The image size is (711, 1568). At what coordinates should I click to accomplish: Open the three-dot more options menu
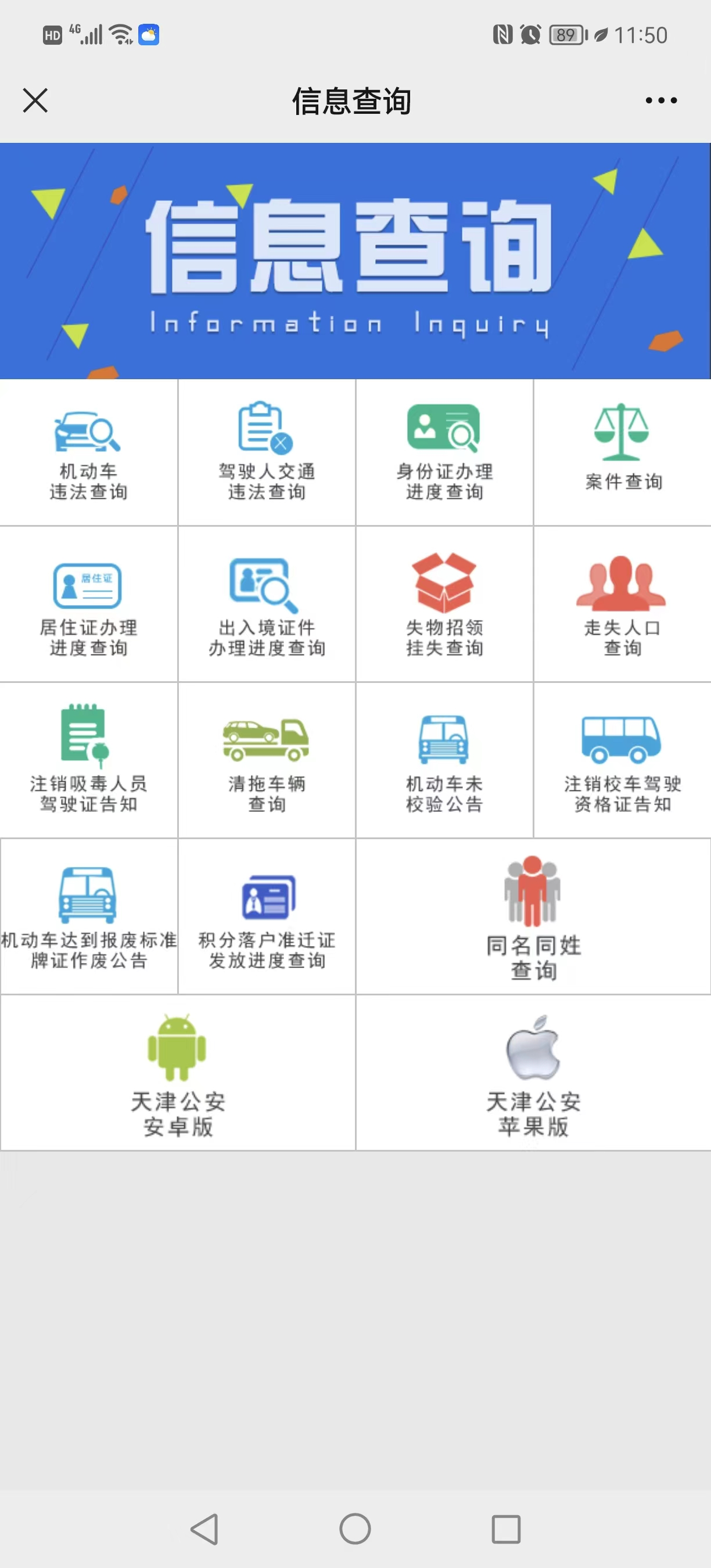pyautogui.click(x=661, y=100)
